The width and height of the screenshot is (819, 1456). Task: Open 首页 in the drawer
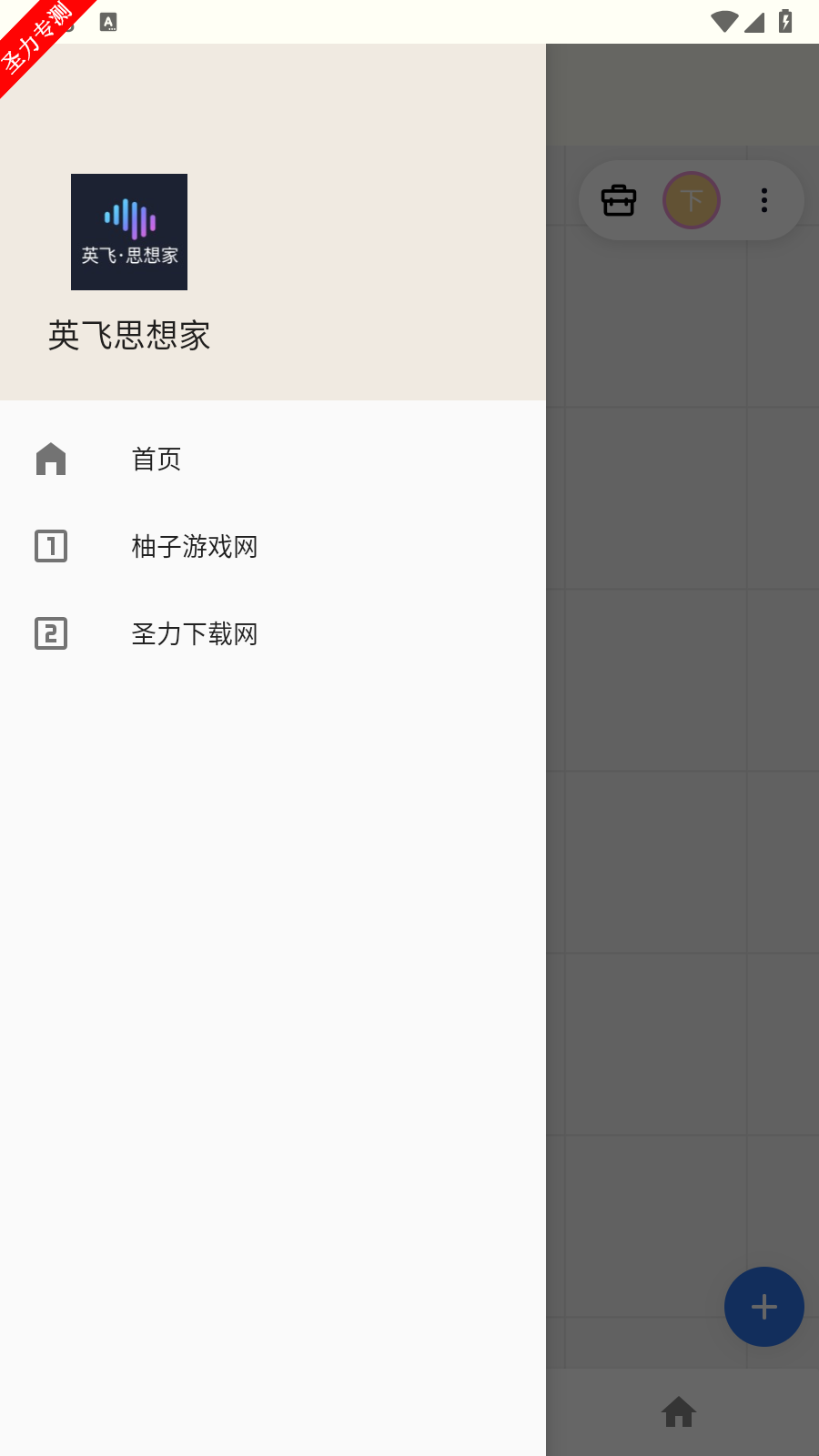tap(273, 459)
